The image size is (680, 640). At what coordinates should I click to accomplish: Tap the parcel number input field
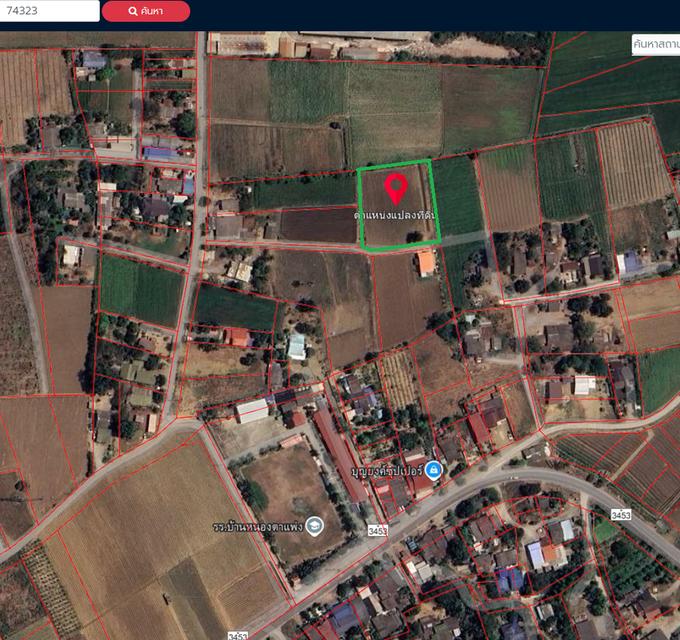pos(50,11)
